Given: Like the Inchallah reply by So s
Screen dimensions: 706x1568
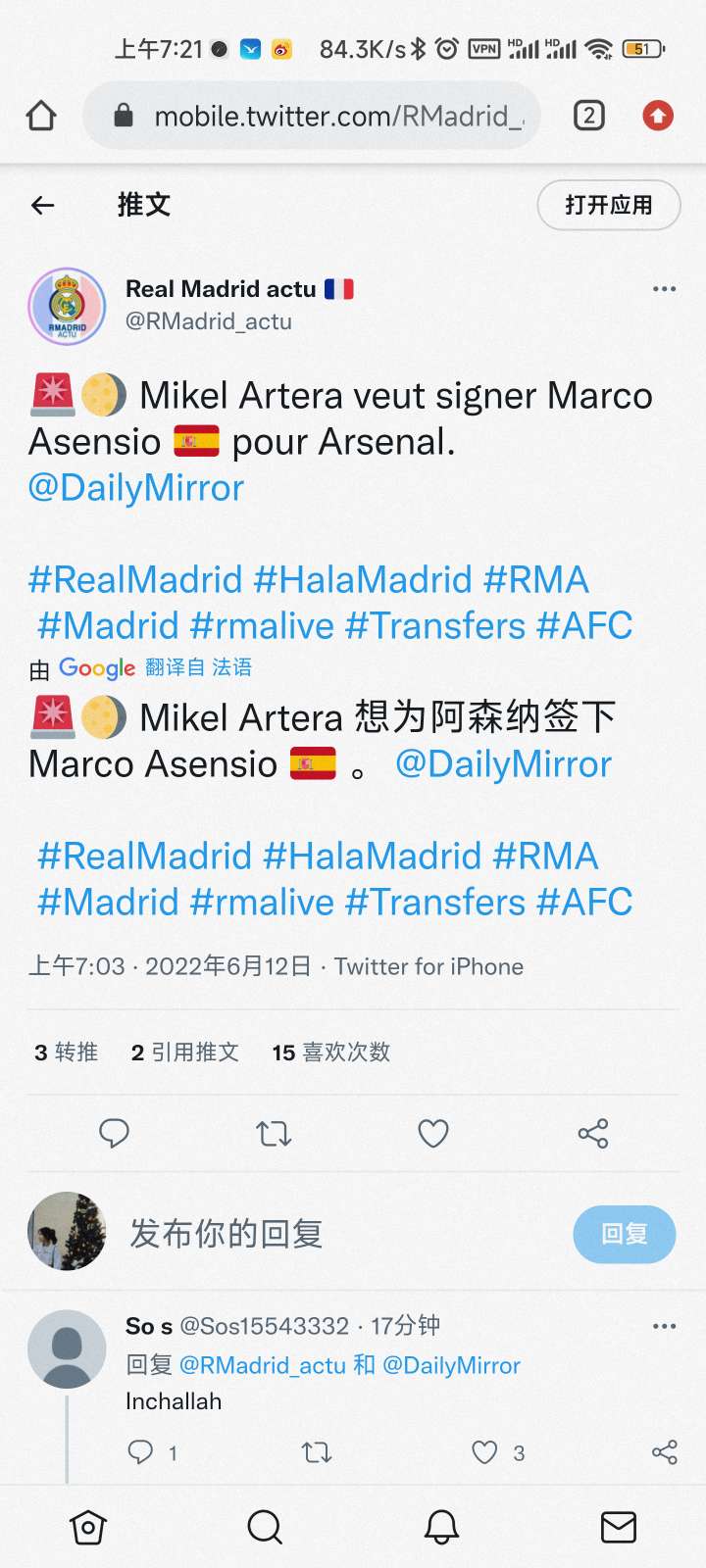Looking at the screenshot, I should [485, 1452].
